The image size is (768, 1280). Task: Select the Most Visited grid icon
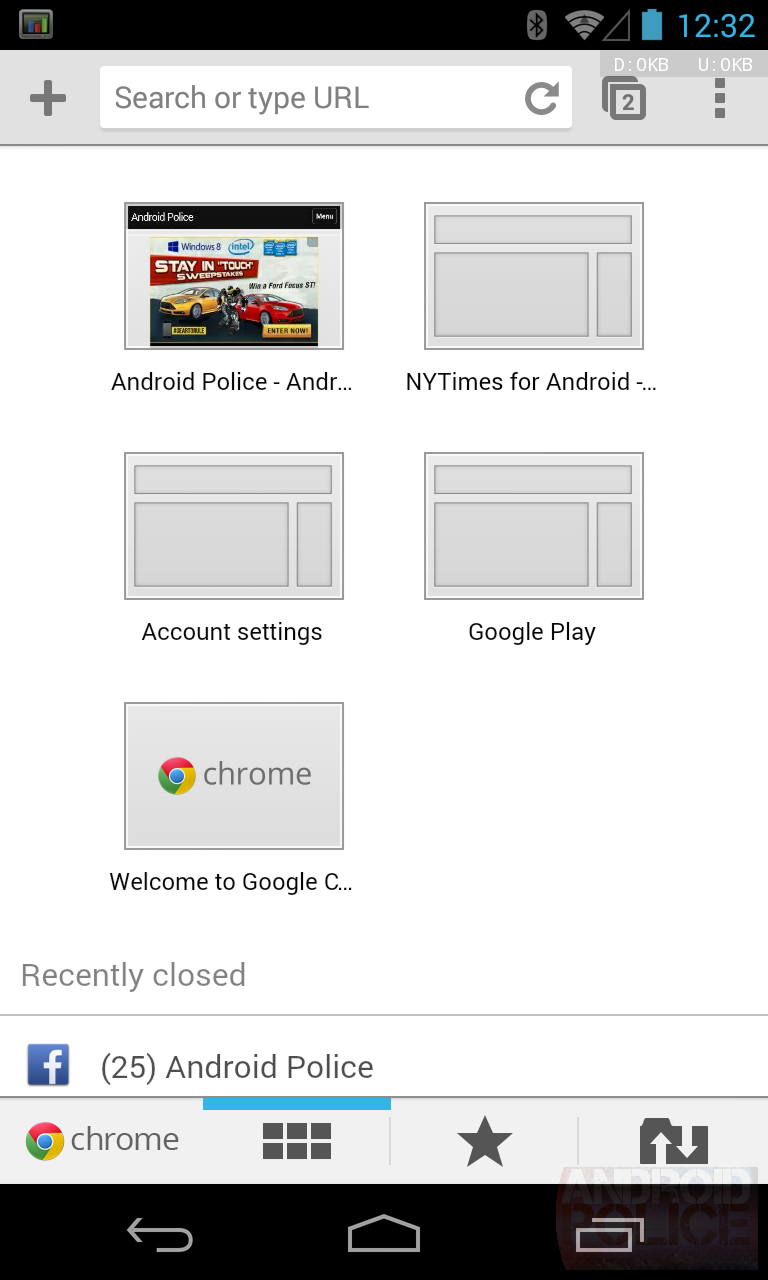pyautogui.click(x=296, y=1140)
